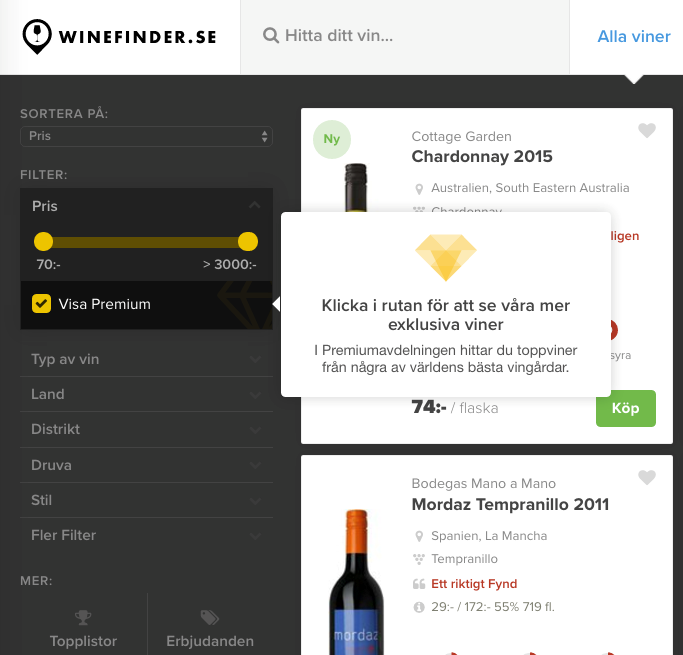Expand the Typ av vin filter
The image size is (683, 655).
146,359
